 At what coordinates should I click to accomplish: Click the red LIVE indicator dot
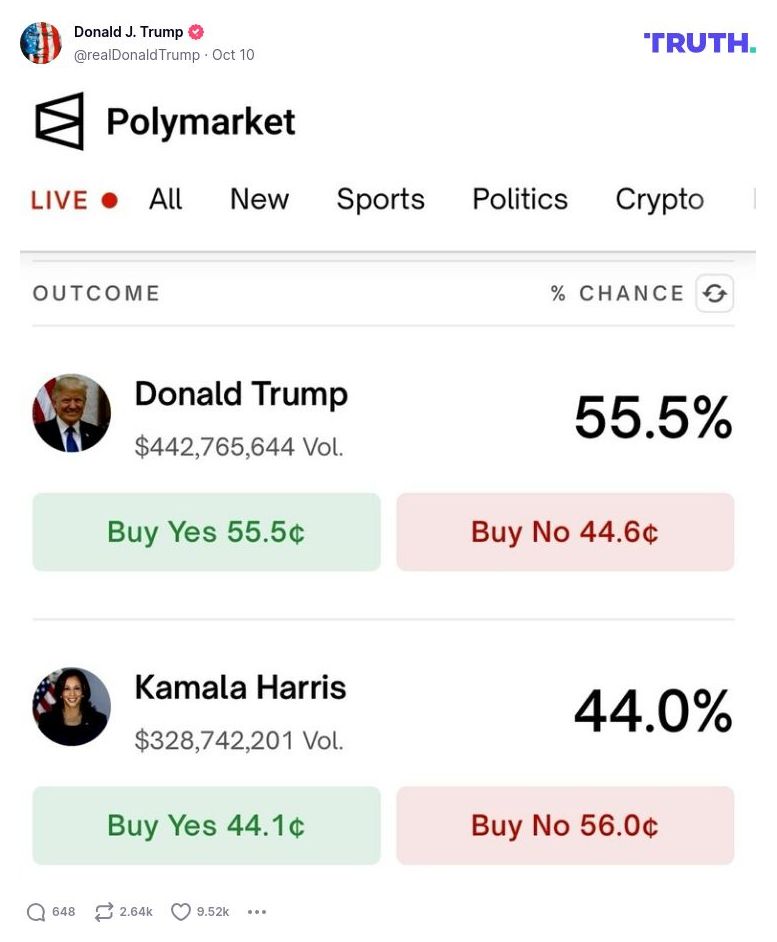[x=110, y=199]
